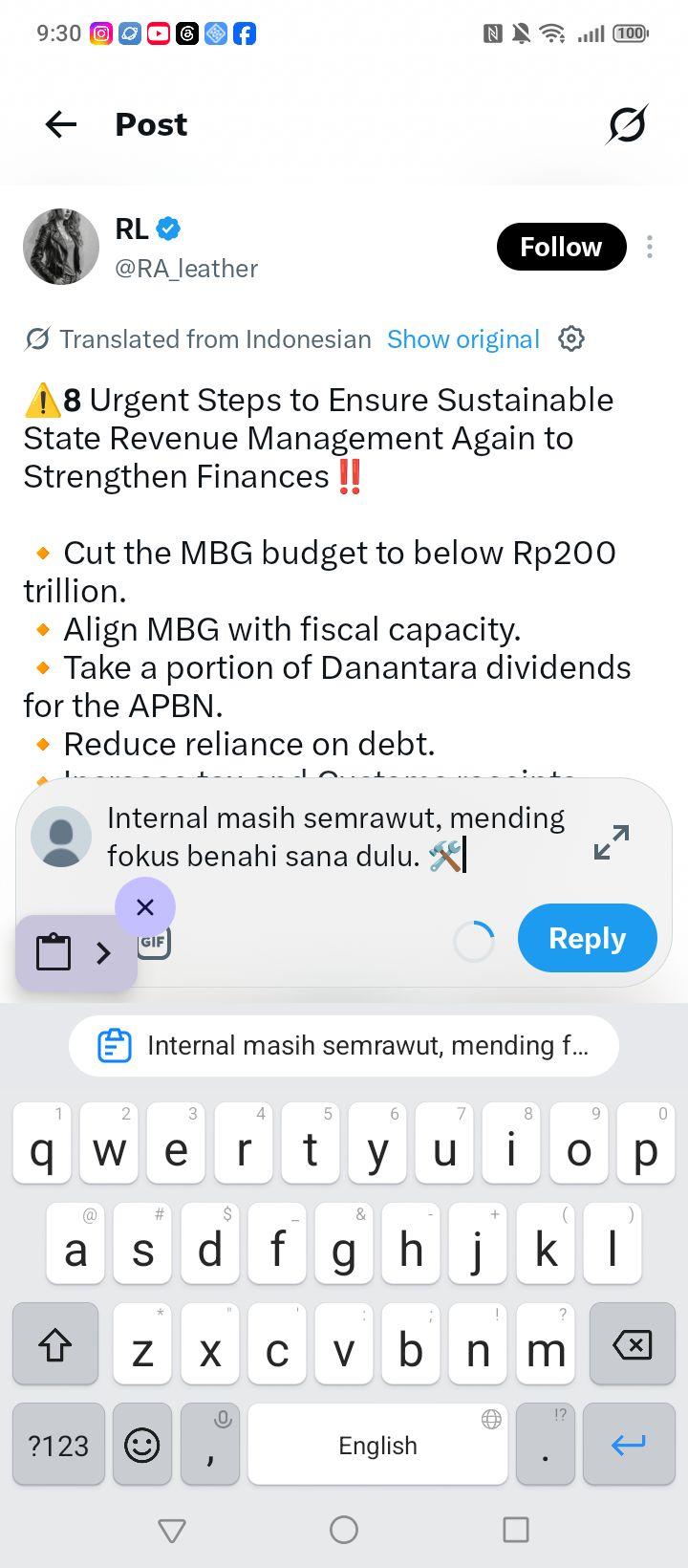Add a GIF to the reply
This screenshot has height=1568, width=688.
(154, 942)
